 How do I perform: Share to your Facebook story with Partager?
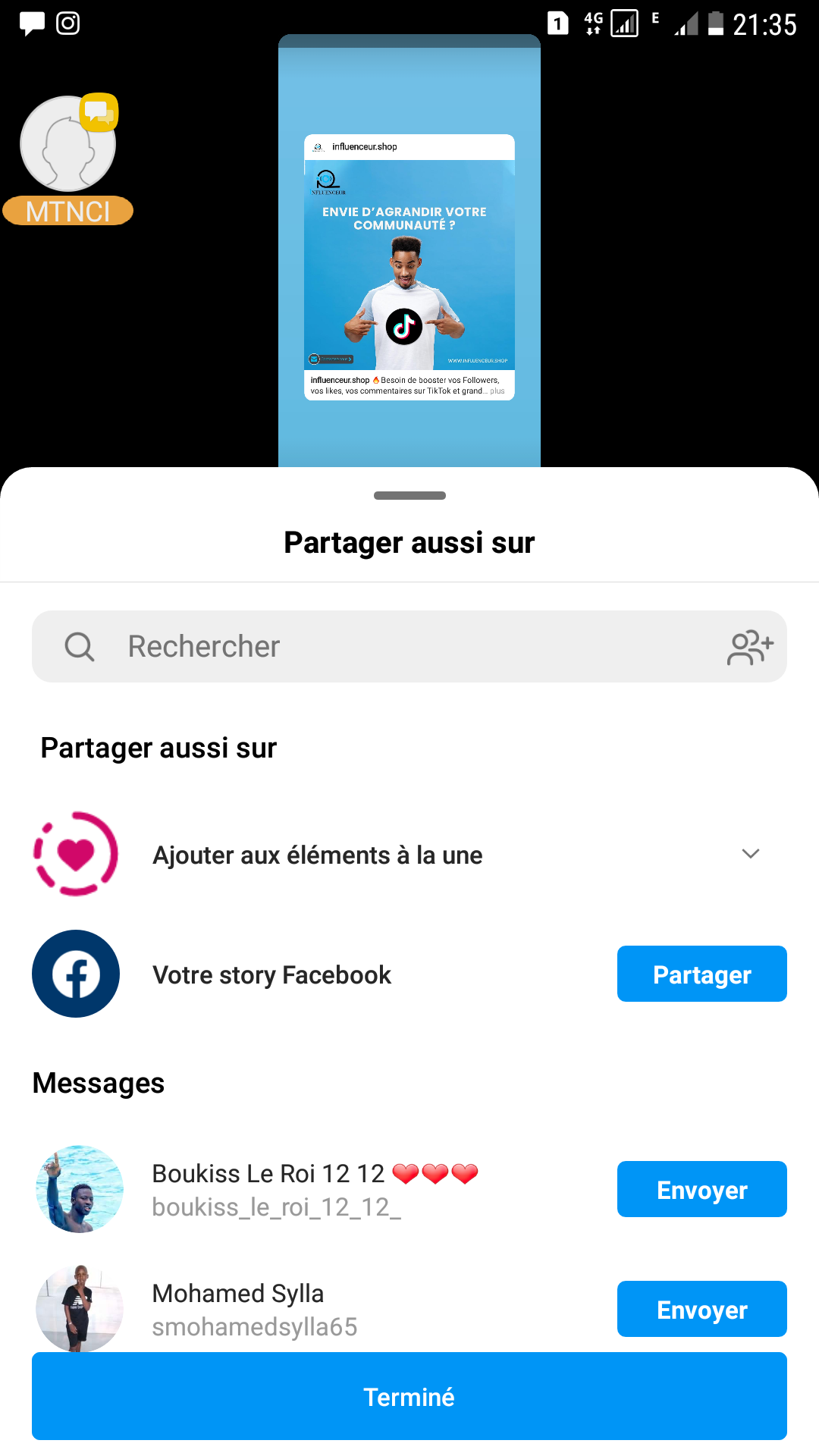coord(701,974)
